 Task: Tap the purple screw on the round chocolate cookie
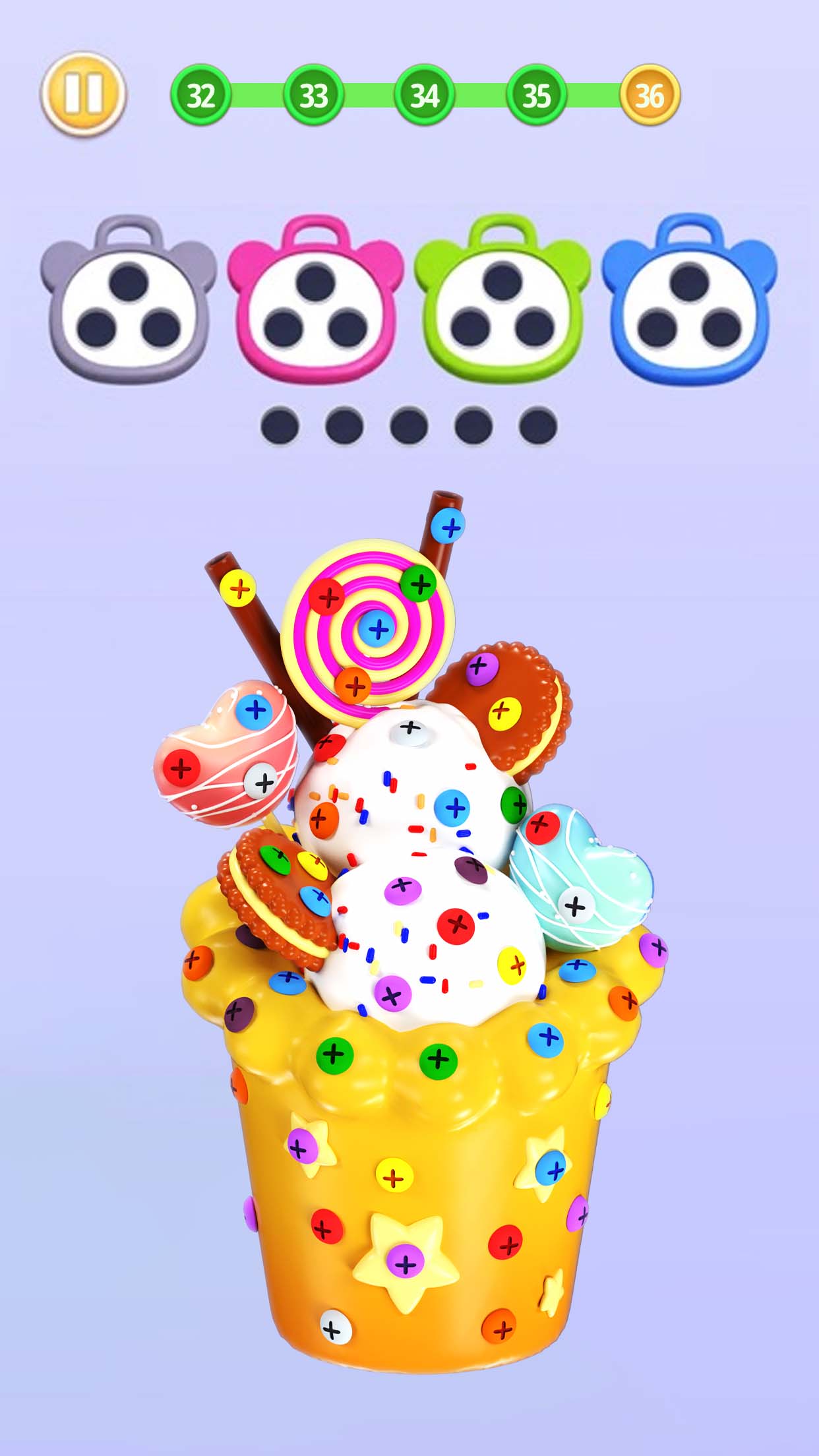481,669
